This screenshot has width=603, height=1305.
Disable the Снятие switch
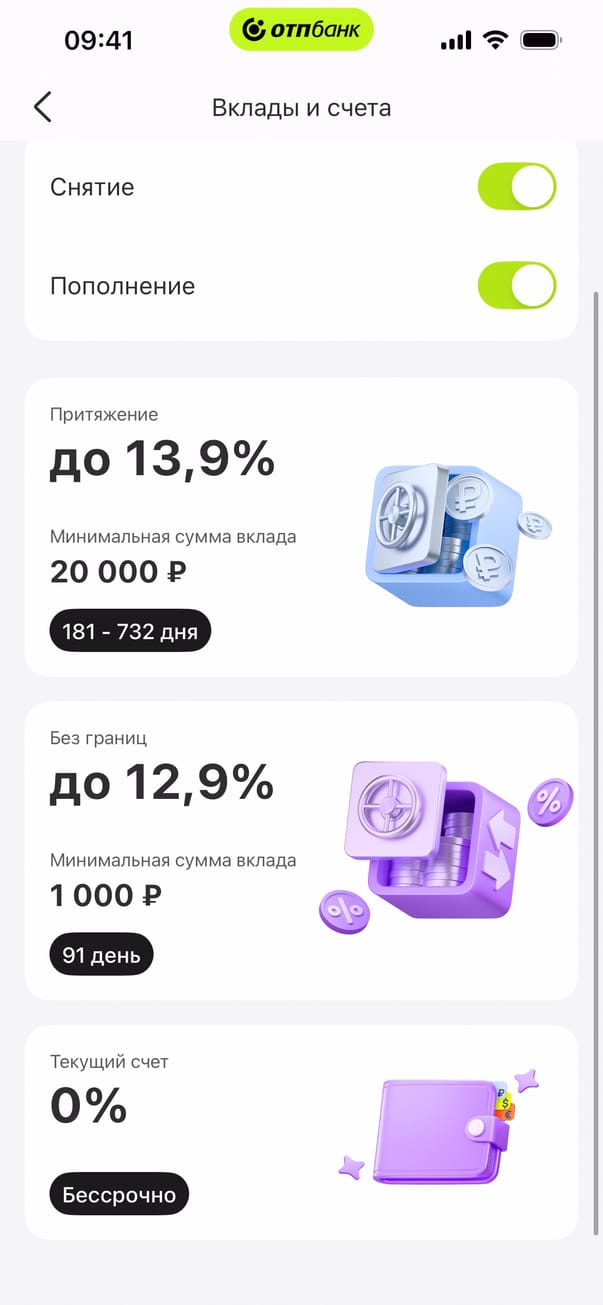coord(516,187)
